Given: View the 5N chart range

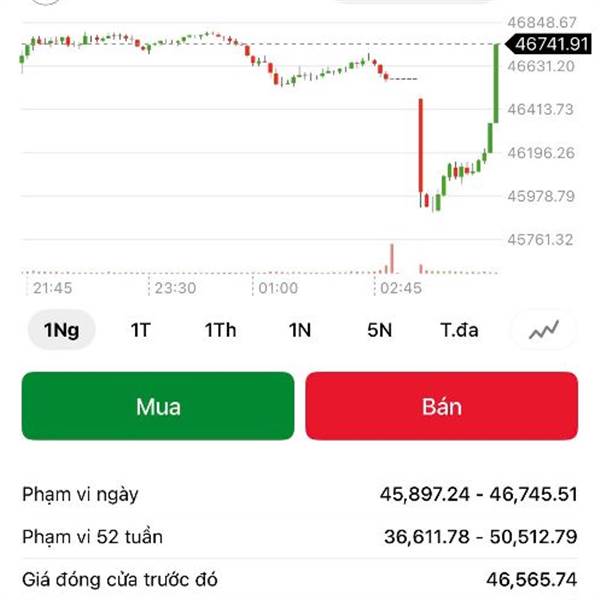Looking at the screenshot, I should pos(379,330).
